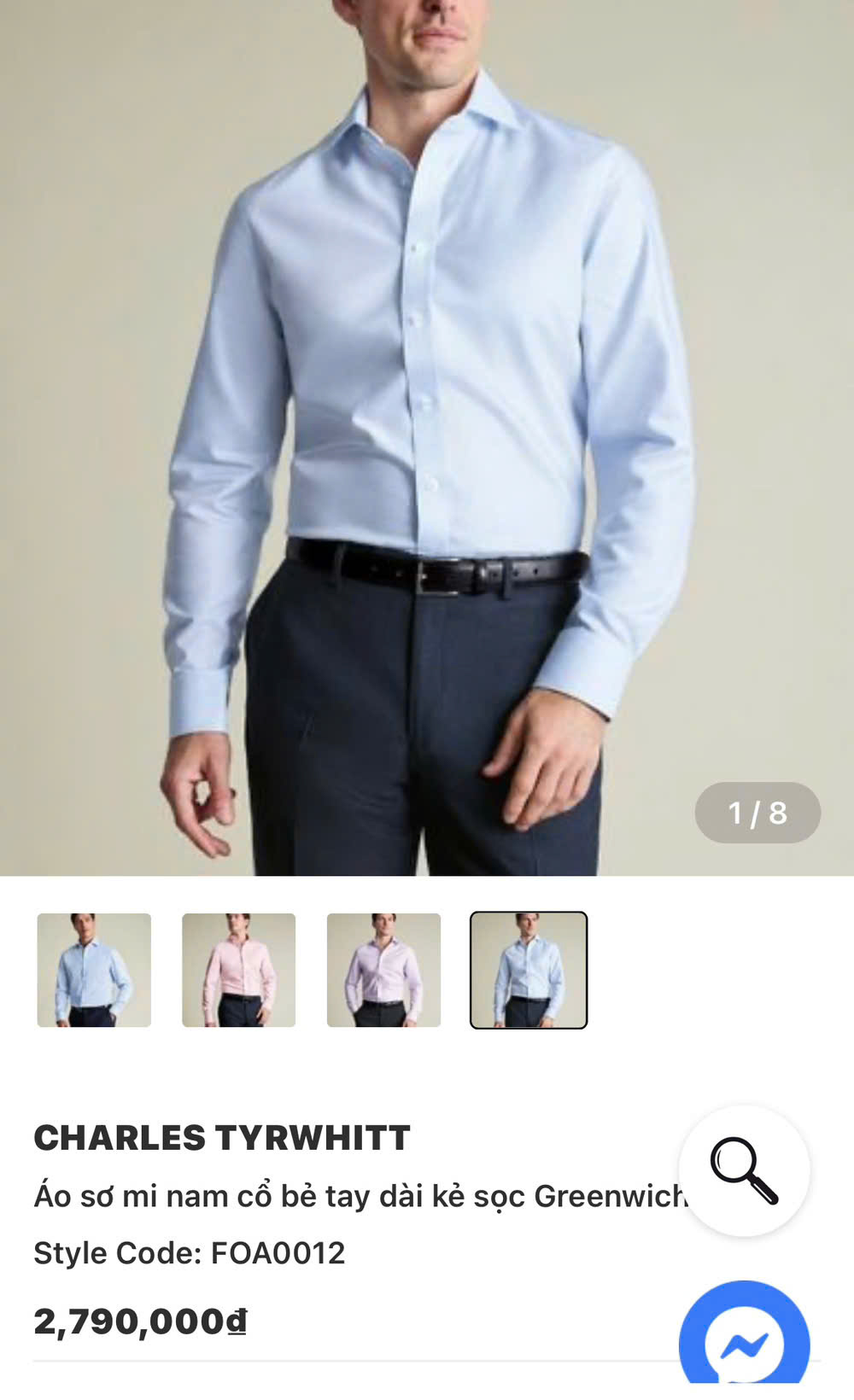Pick the lilac shirt color thumbnail
Image resolution: width=854 pixels, height=1400 pixels.
coord(384,970)
